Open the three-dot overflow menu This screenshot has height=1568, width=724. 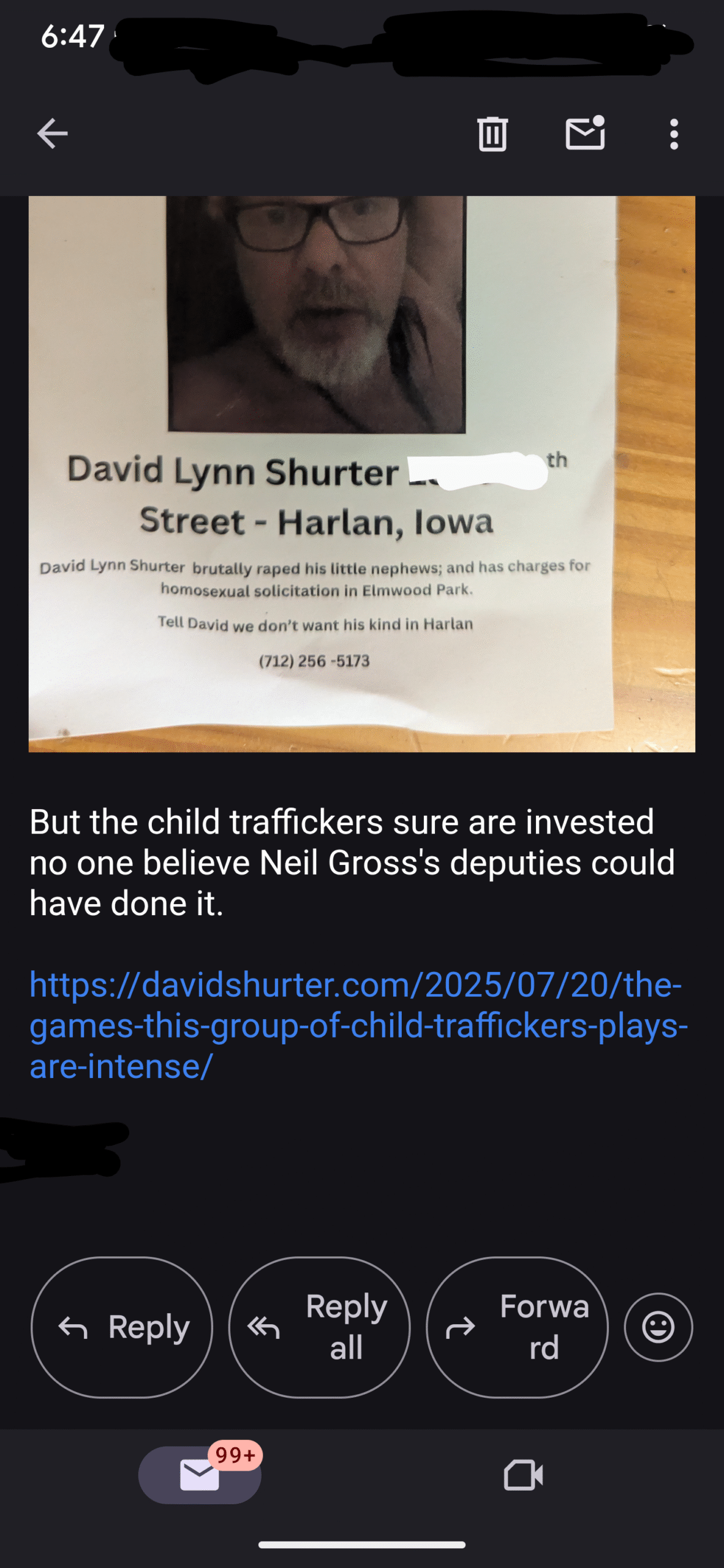[x=674, y=134]
